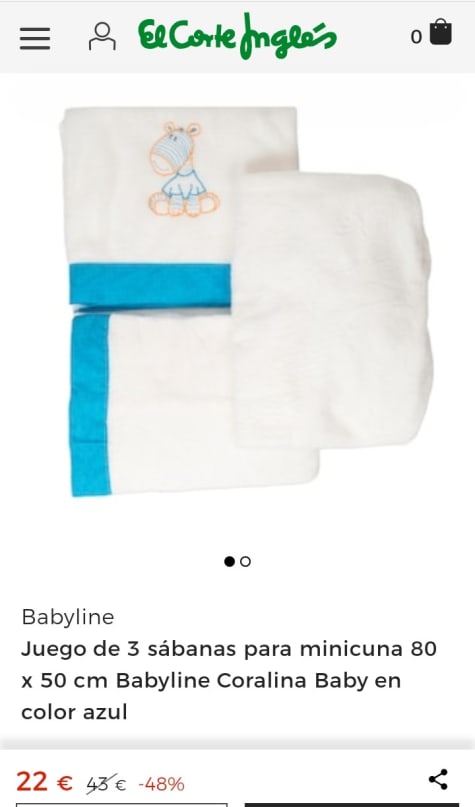This screenshot has width=475, height=807.
Task: Open the hamburger menu
Action: 35,38
